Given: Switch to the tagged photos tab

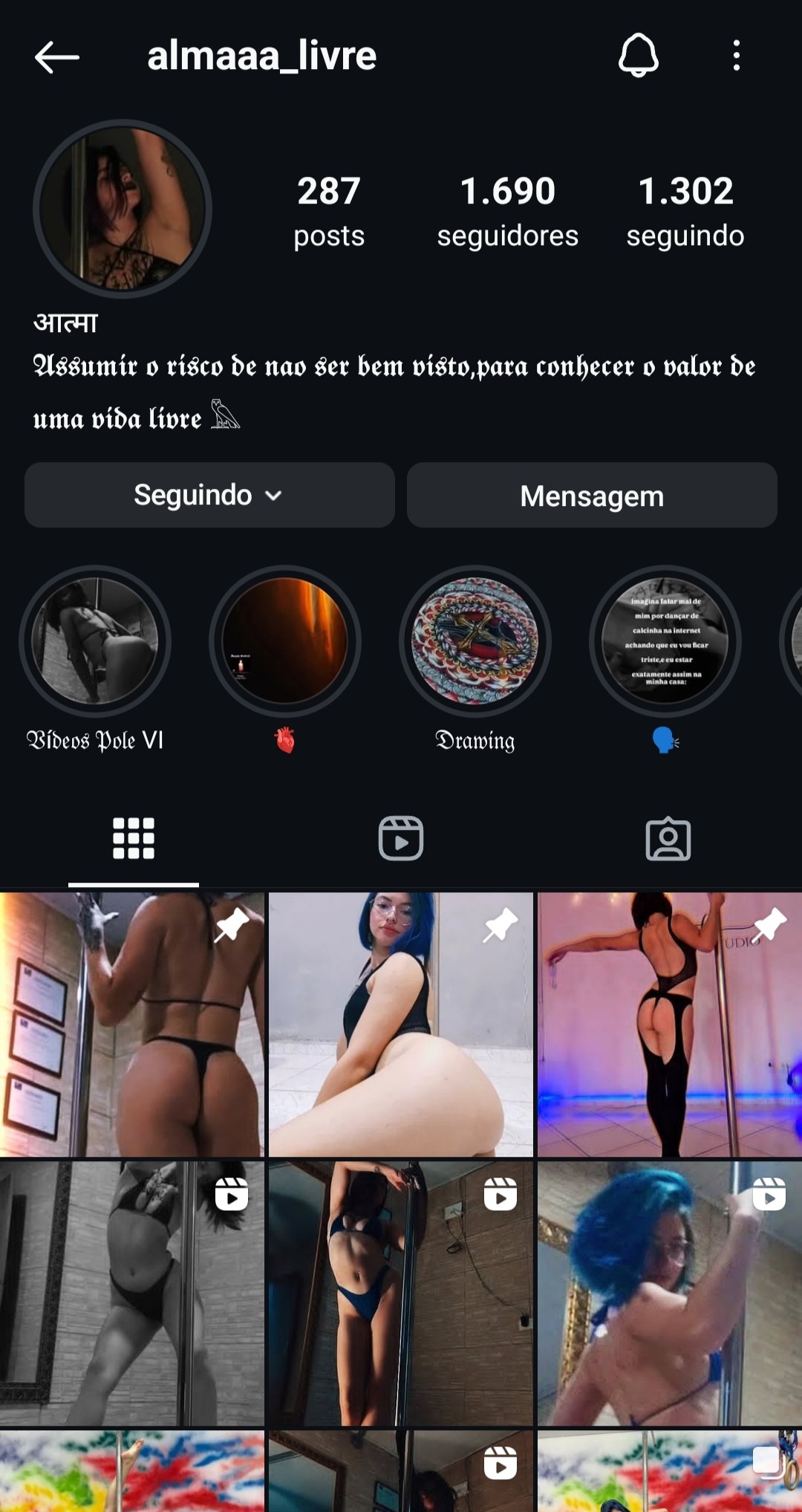Looking at the screenshot, I should [x=668, y=839].
